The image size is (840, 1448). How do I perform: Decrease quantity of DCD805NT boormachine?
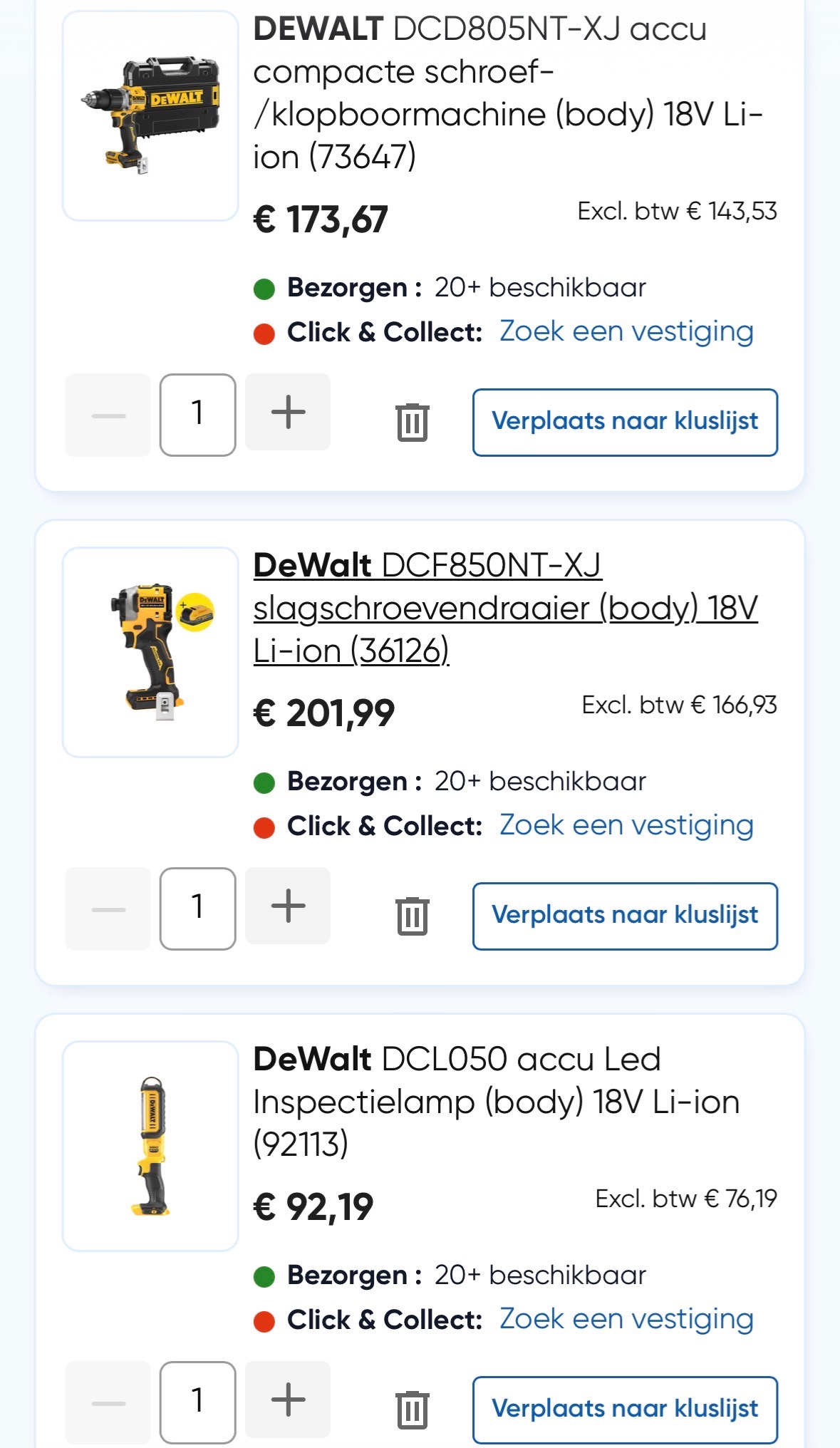[x=107, y=412]
